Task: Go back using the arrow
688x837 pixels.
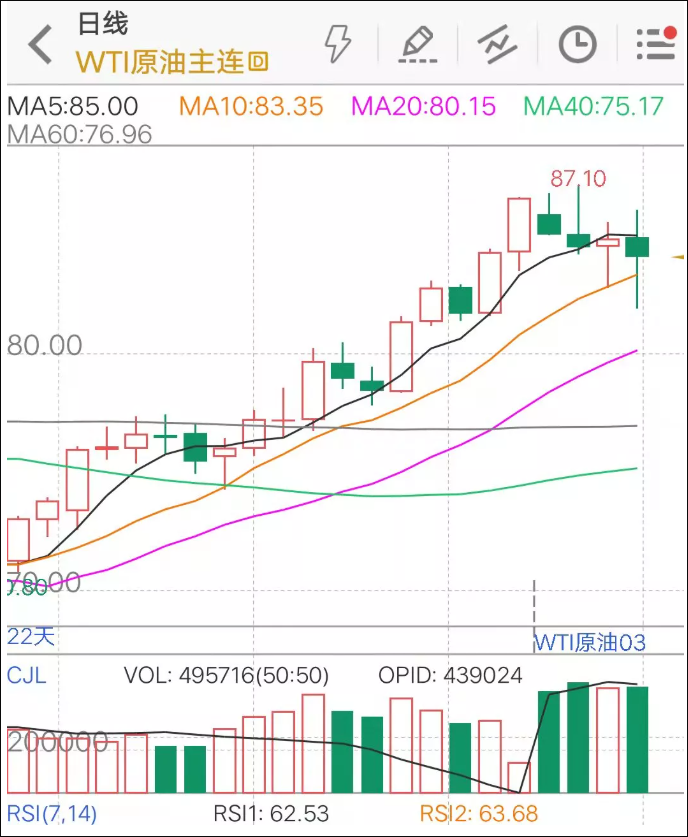Action: tap(40, 45)
